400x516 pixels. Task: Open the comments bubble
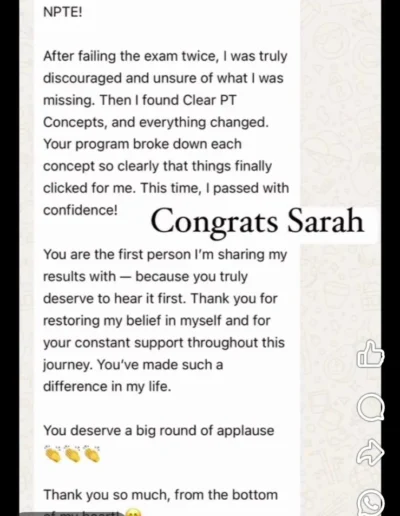coord(371,407)
